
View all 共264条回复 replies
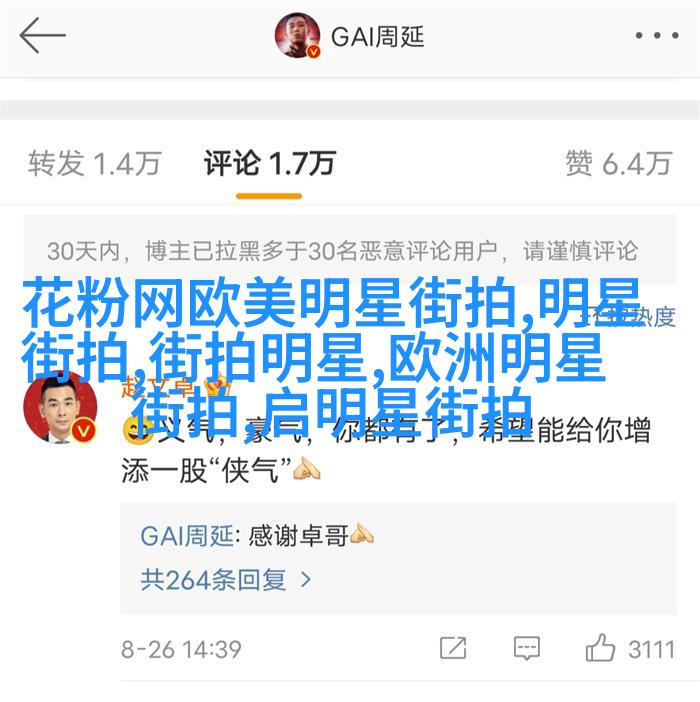227,578
